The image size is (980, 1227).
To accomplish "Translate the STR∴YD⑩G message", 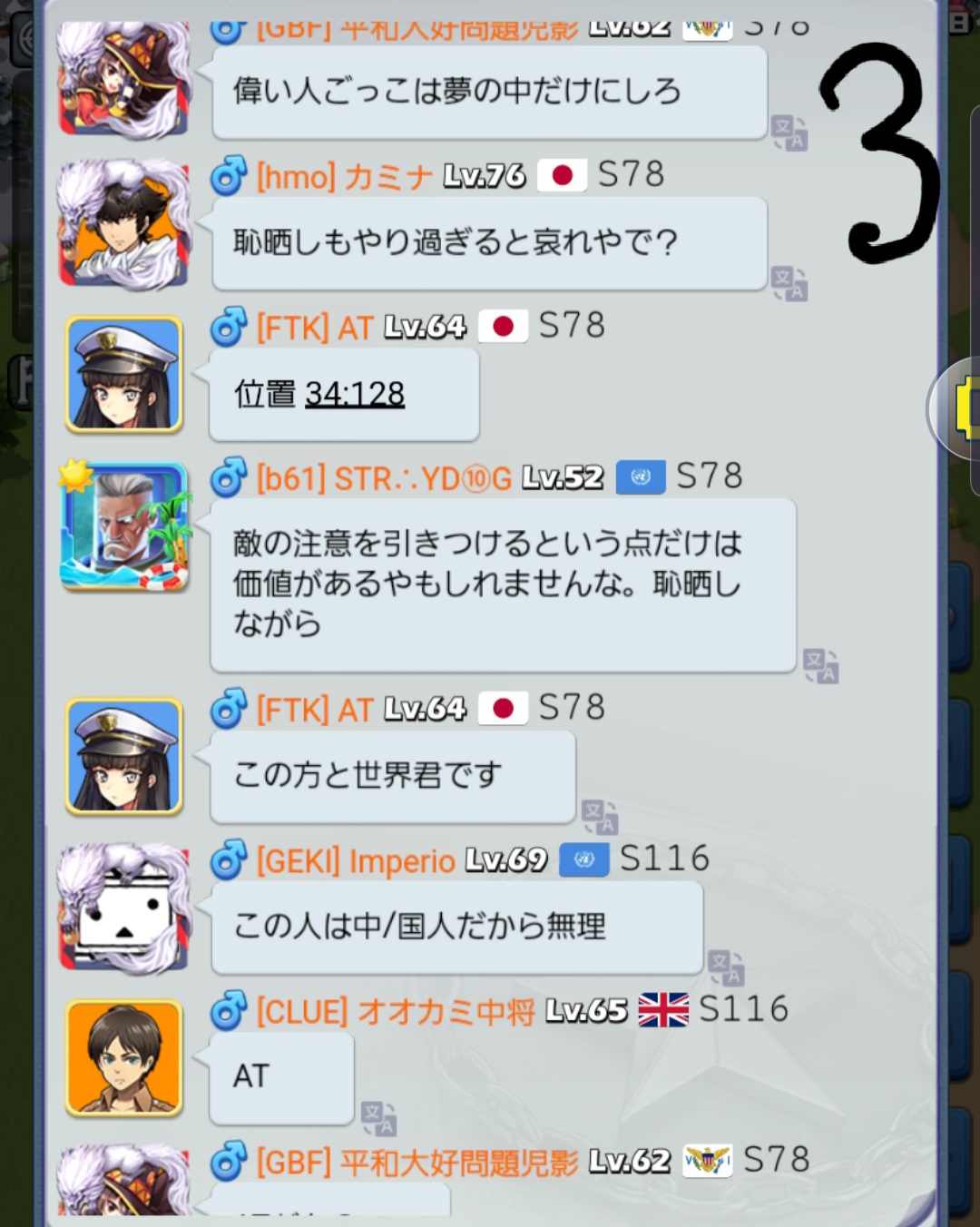I will (820, 666).
